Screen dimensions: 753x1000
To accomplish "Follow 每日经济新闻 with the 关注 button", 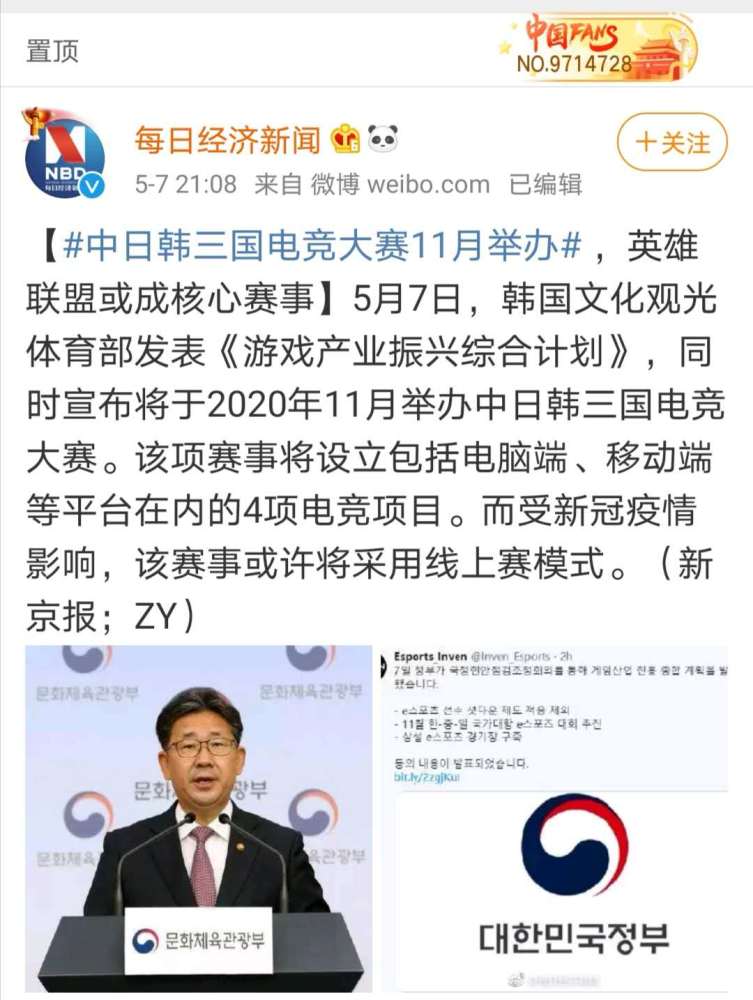I will [672, 142].
